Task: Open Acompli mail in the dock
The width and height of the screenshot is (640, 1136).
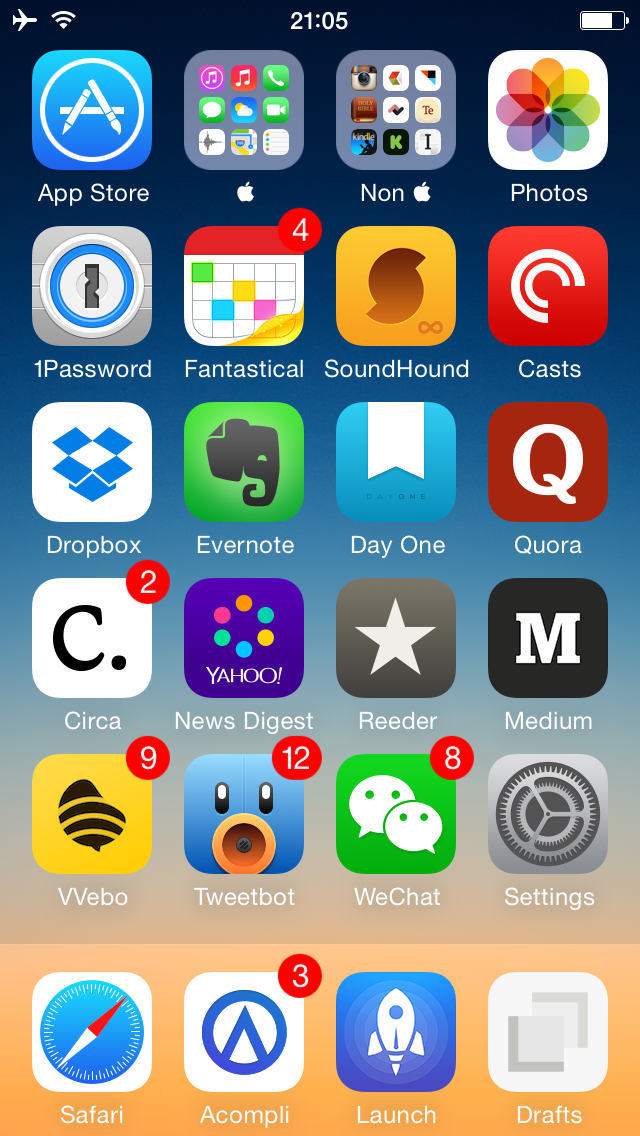Action: pos(244,1032)
